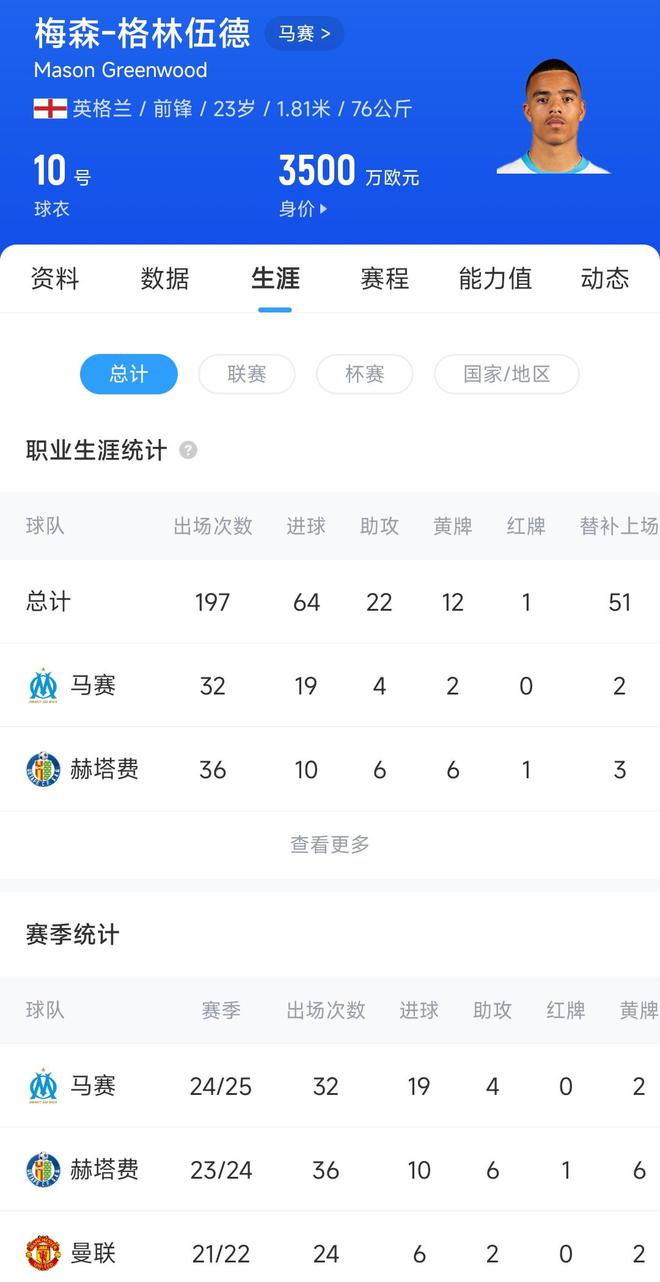This screenshot has width=660, height=1282.
Task: Open 马赛 row in career statistics
Action: coord(330,686)
